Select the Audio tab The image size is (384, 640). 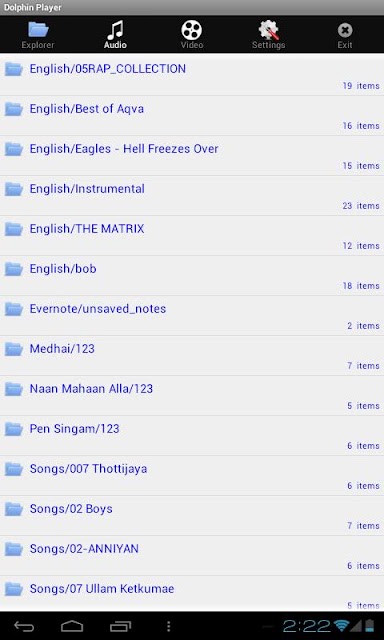coord(115,35)
